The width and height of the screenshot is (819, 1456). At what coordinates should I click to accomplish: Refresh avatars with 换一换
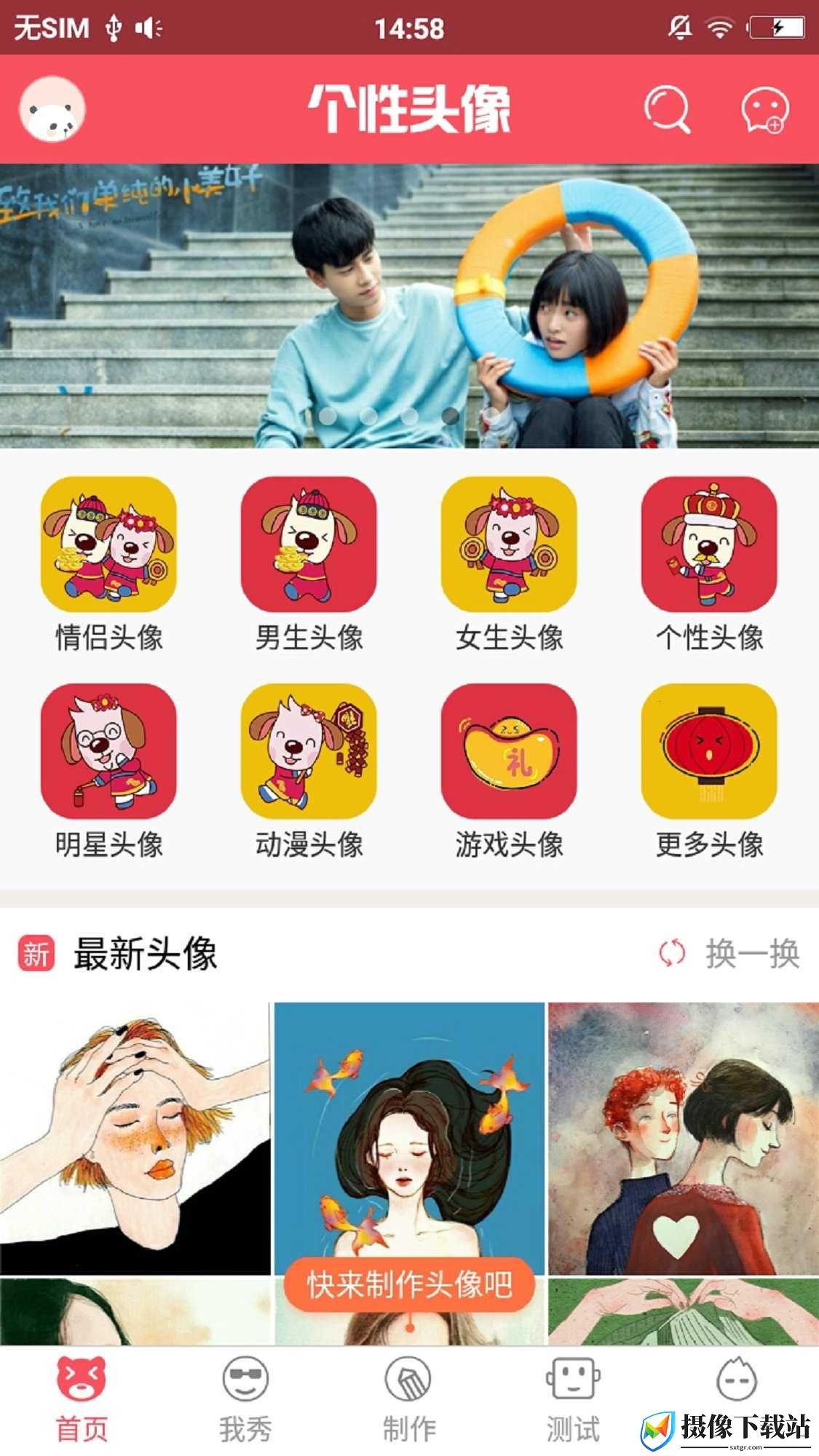tap(729, 953)
